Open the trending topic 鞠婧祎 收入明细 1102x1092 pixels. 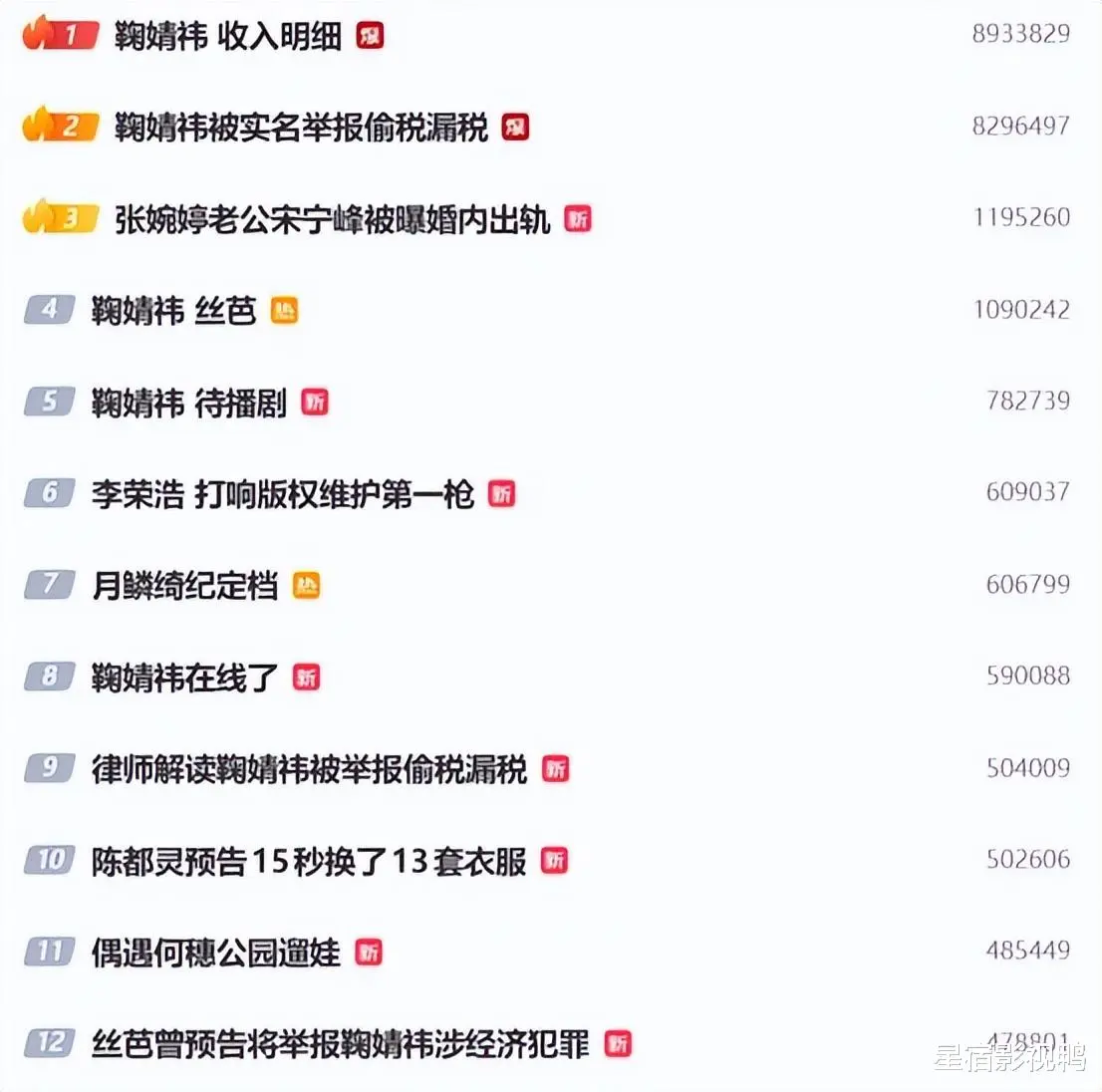[227, 37]
